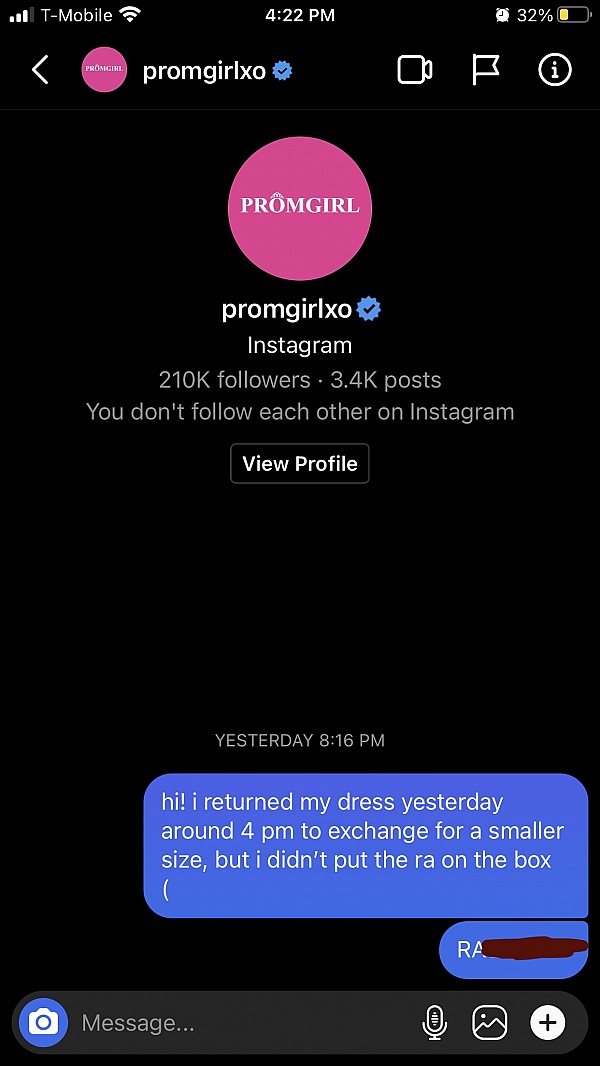Open the camera from the message bar
The image size is (600, 1066).
point(42,1022)
